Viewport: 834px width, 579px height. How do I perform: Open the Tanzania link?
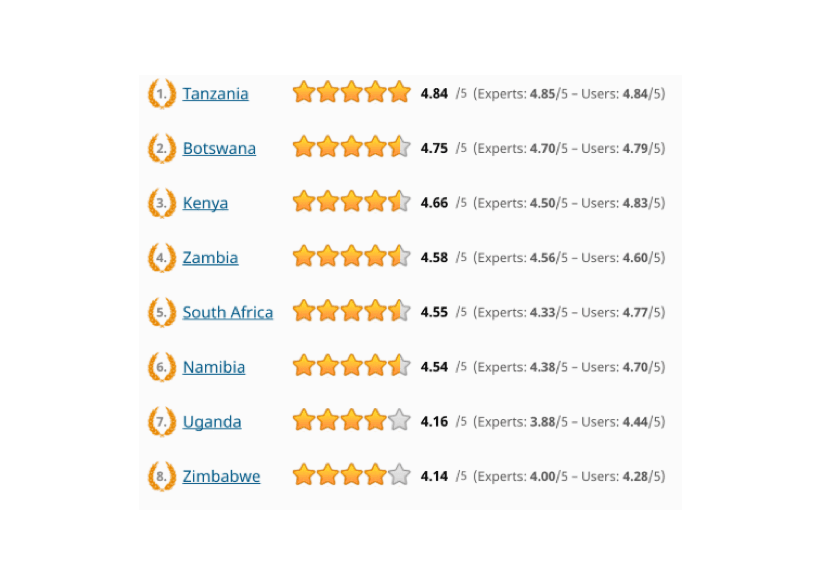(x=215, y=94)
